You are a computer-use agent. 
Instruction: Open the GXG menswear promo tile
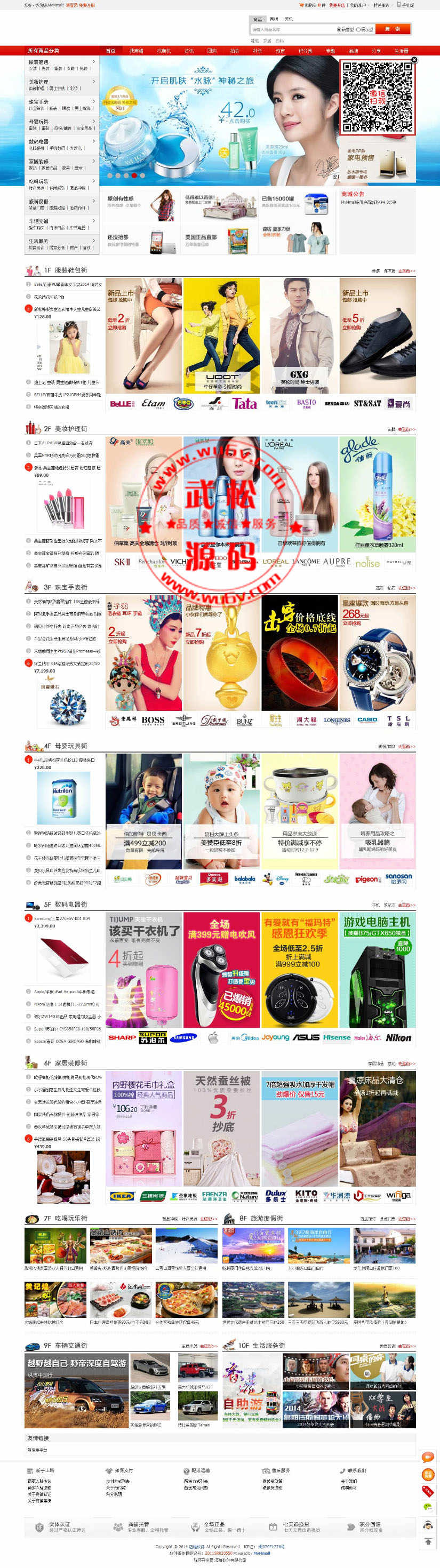pos(299,336)
